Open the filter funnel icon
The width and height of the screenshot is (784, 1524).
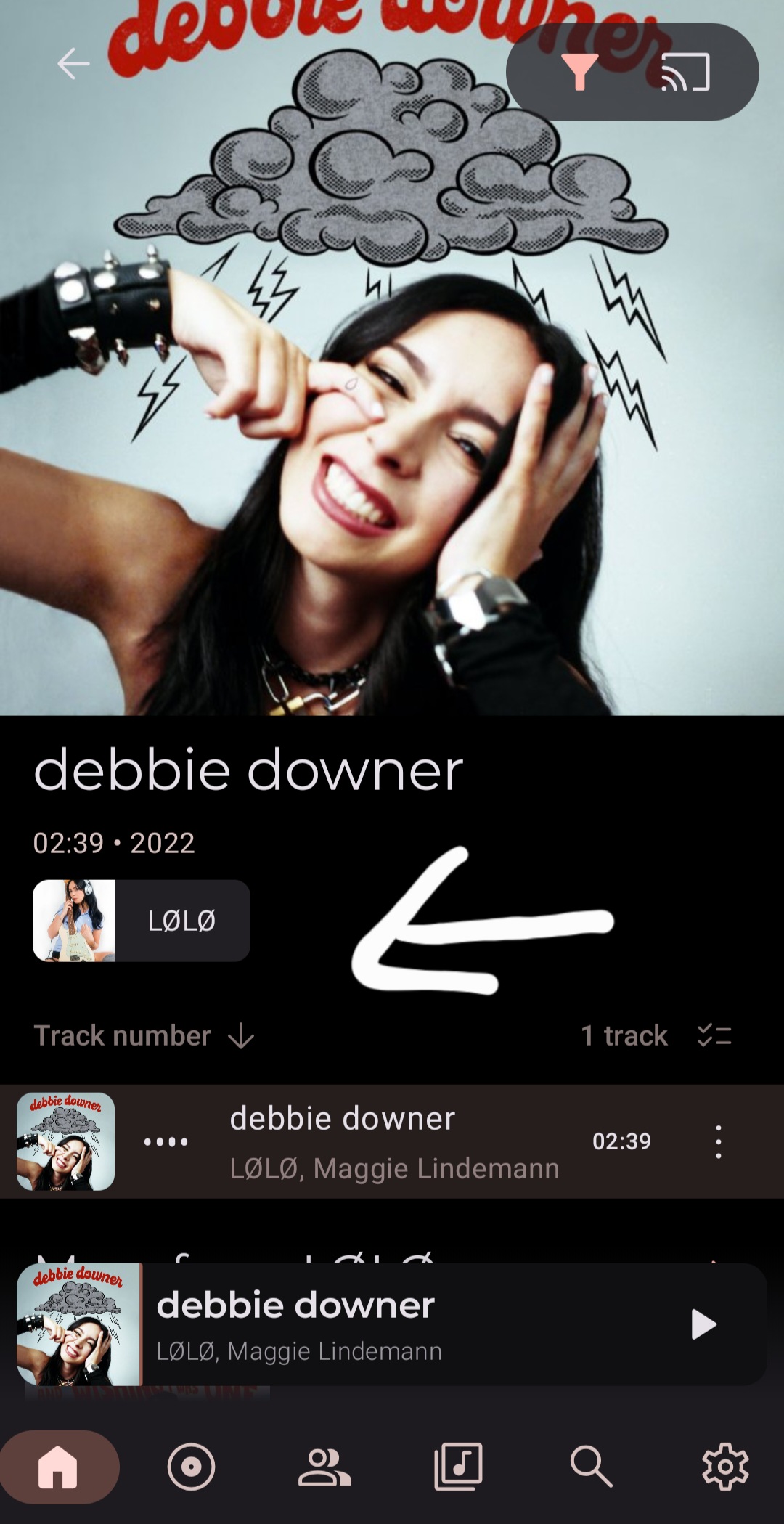(x=579, y=71)
